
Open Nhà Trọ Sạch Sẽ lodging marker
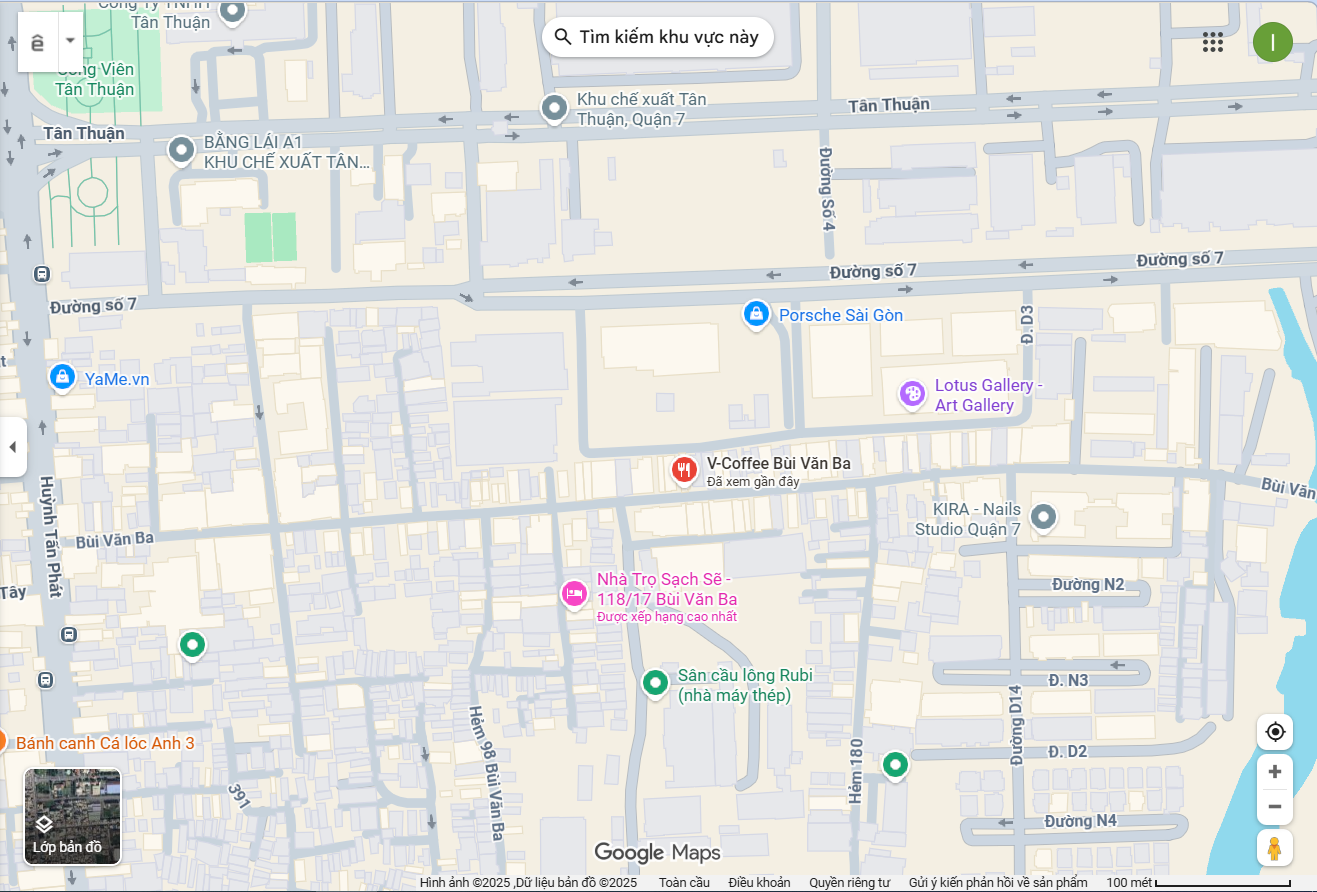pos(574,594)
